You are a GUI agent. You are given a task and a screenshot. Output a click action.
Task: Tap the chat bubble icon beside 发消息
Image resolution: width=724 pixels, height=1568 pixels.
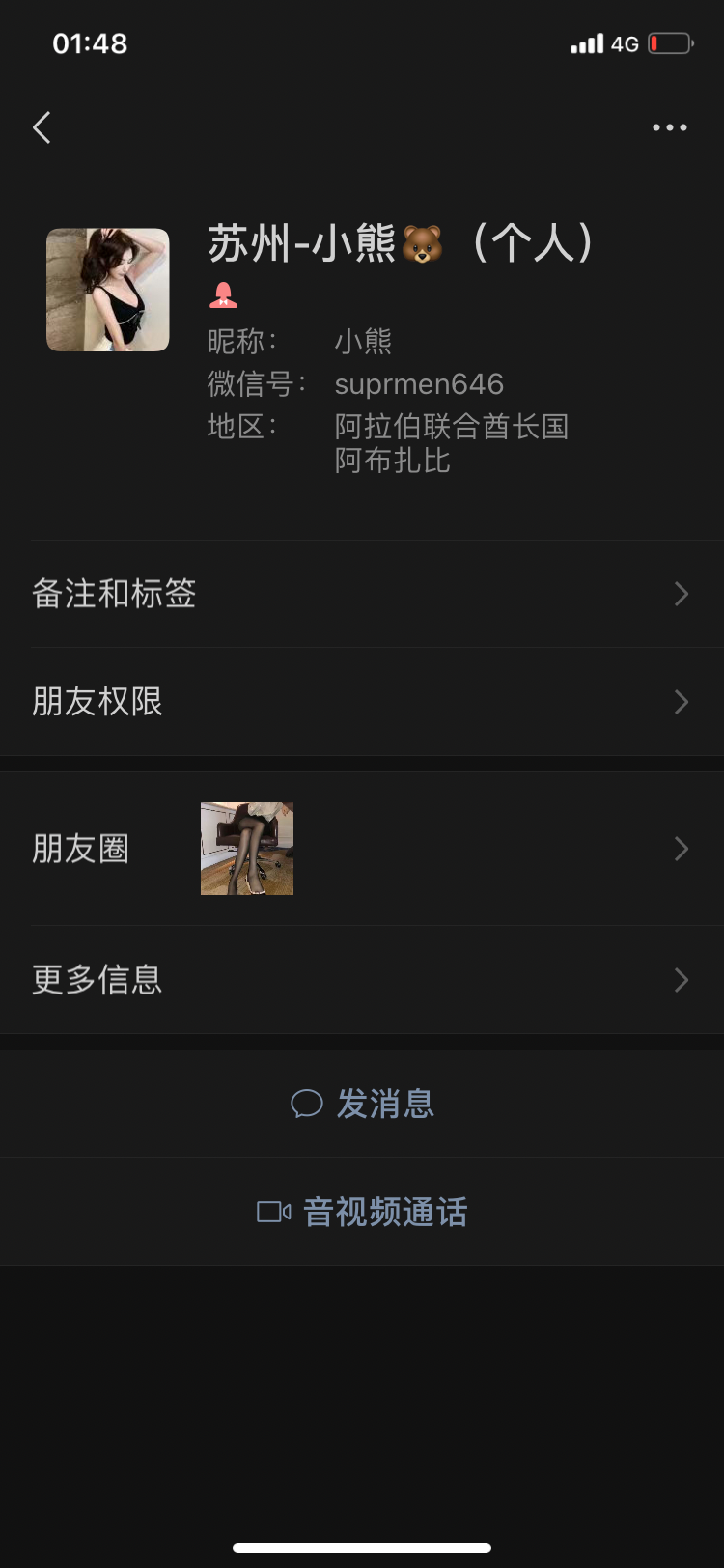307,1104
